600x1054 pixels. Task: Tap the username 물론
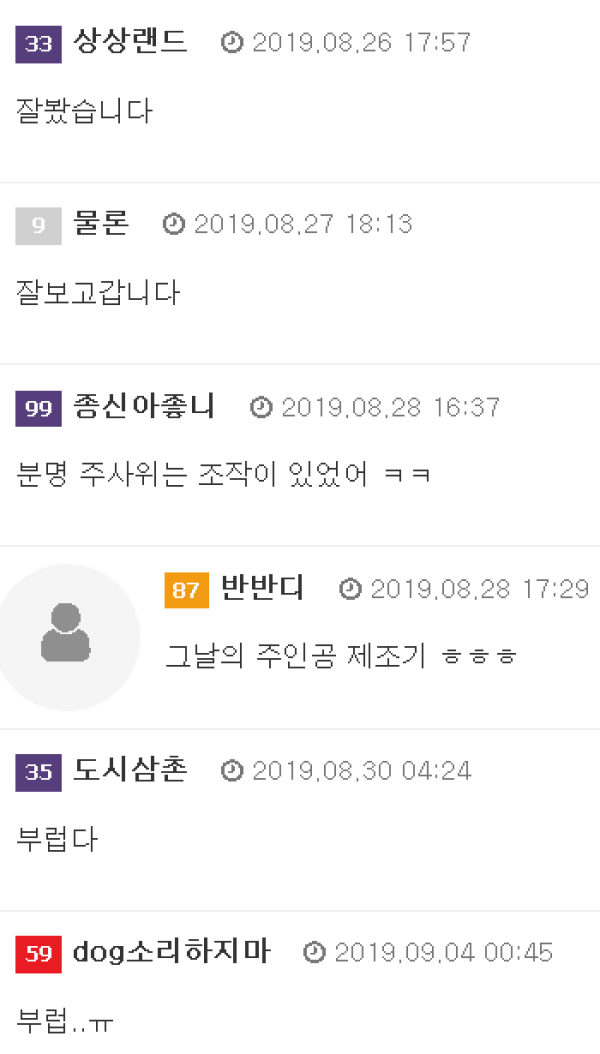click(101, 224)
